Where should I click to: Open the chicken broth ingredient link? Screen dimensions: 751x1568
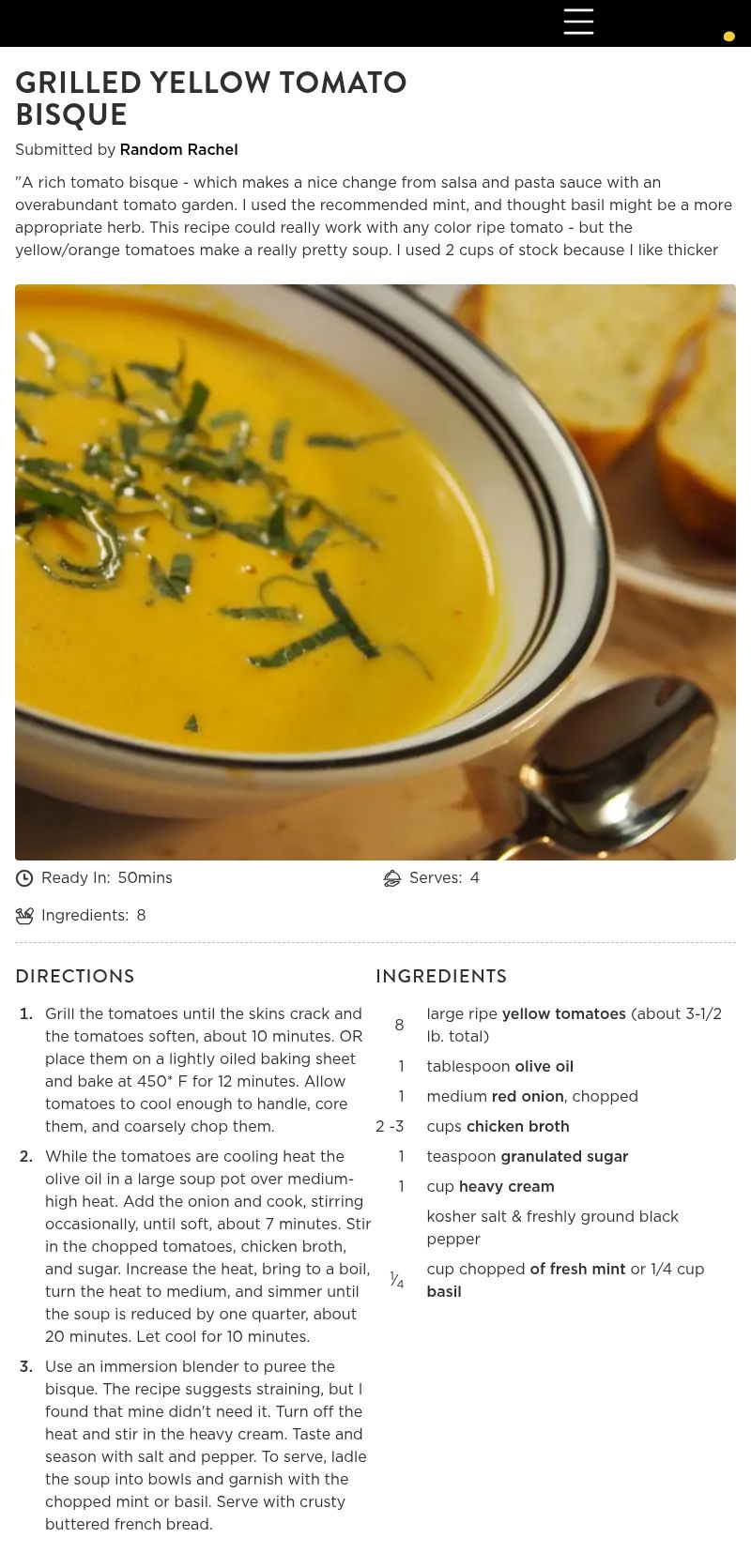(517, 1127)
